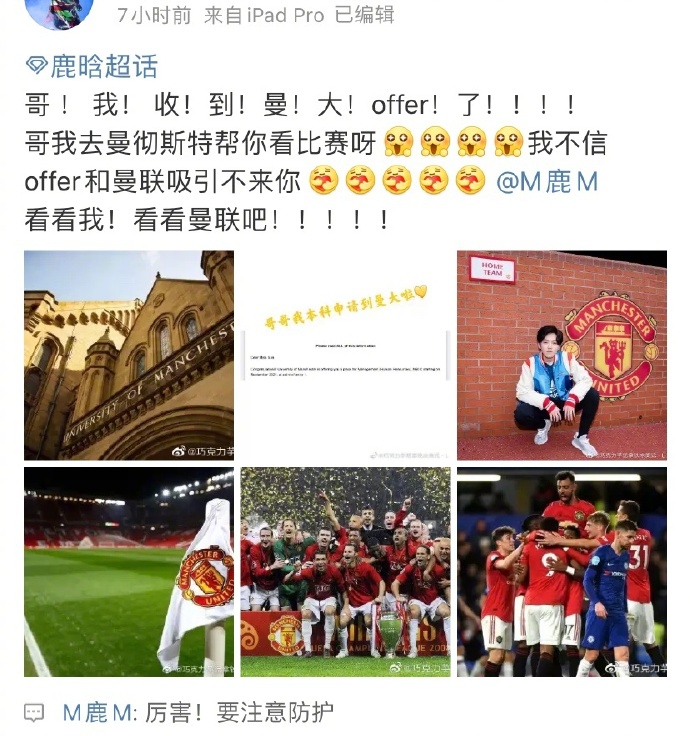Open M鹿M's comment reply
Image resolution: width=690 pixels, height=736 pixels.
pos(198,712)
